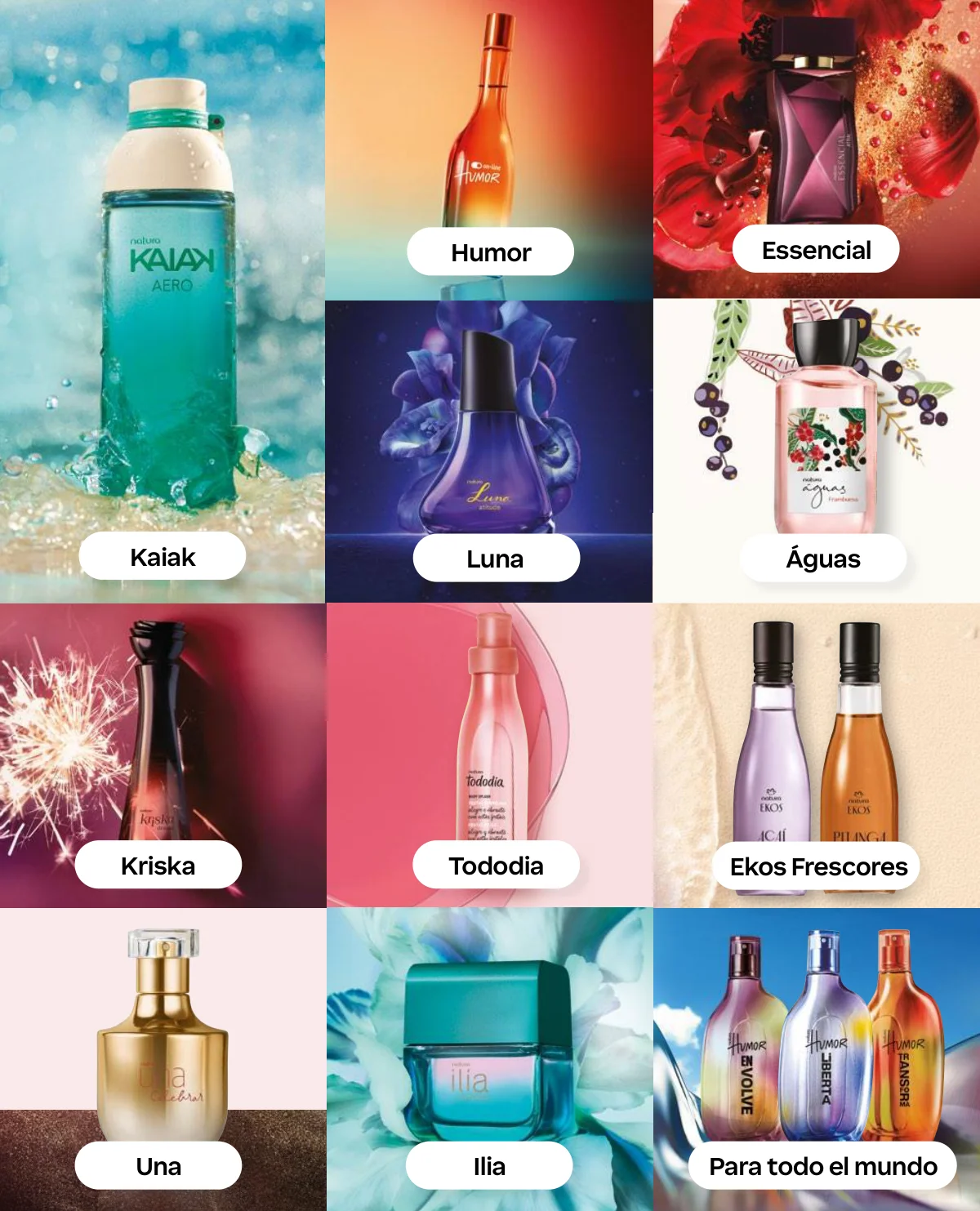Open Para todo el mundo section

click(x=822, y=1166)
